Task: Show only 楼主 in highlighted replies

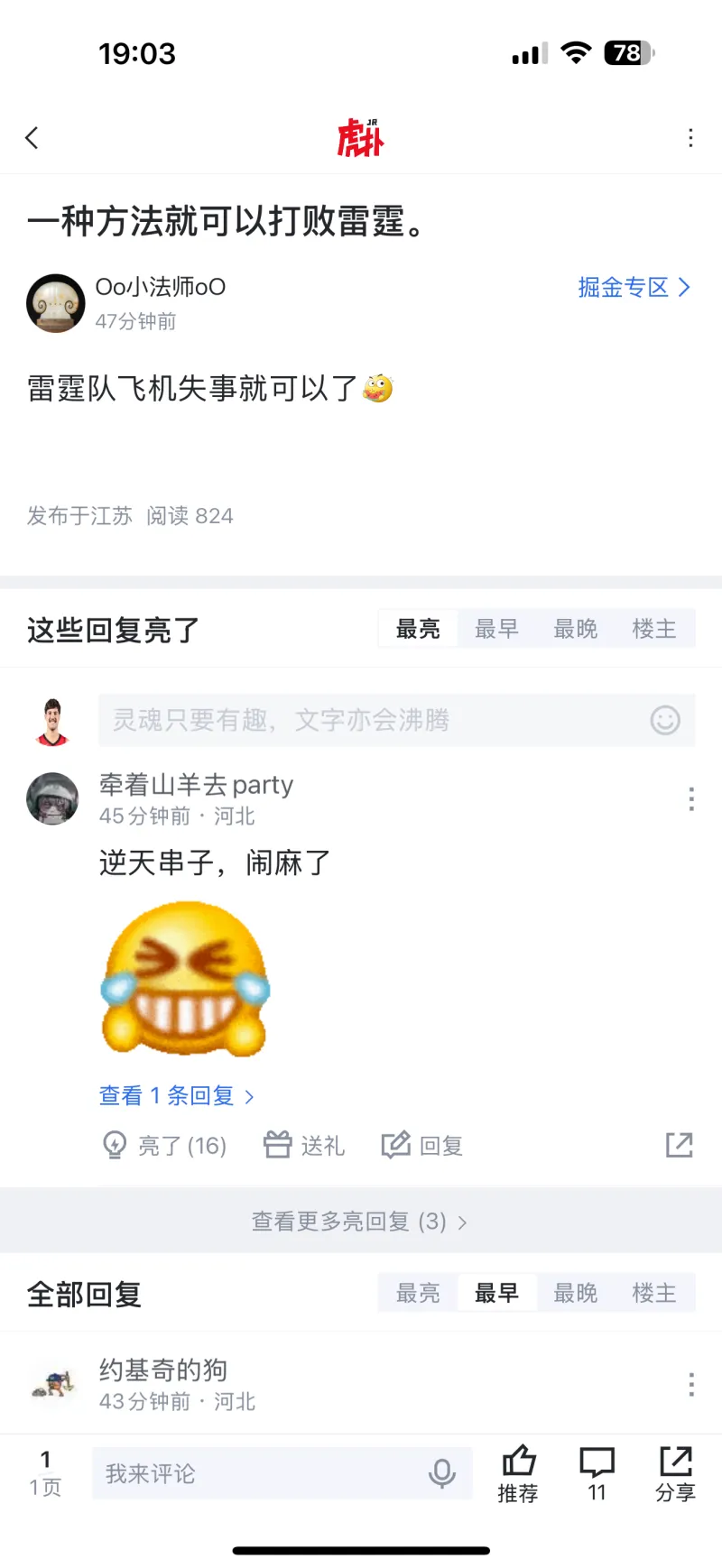Action: (x=653, y=629)
